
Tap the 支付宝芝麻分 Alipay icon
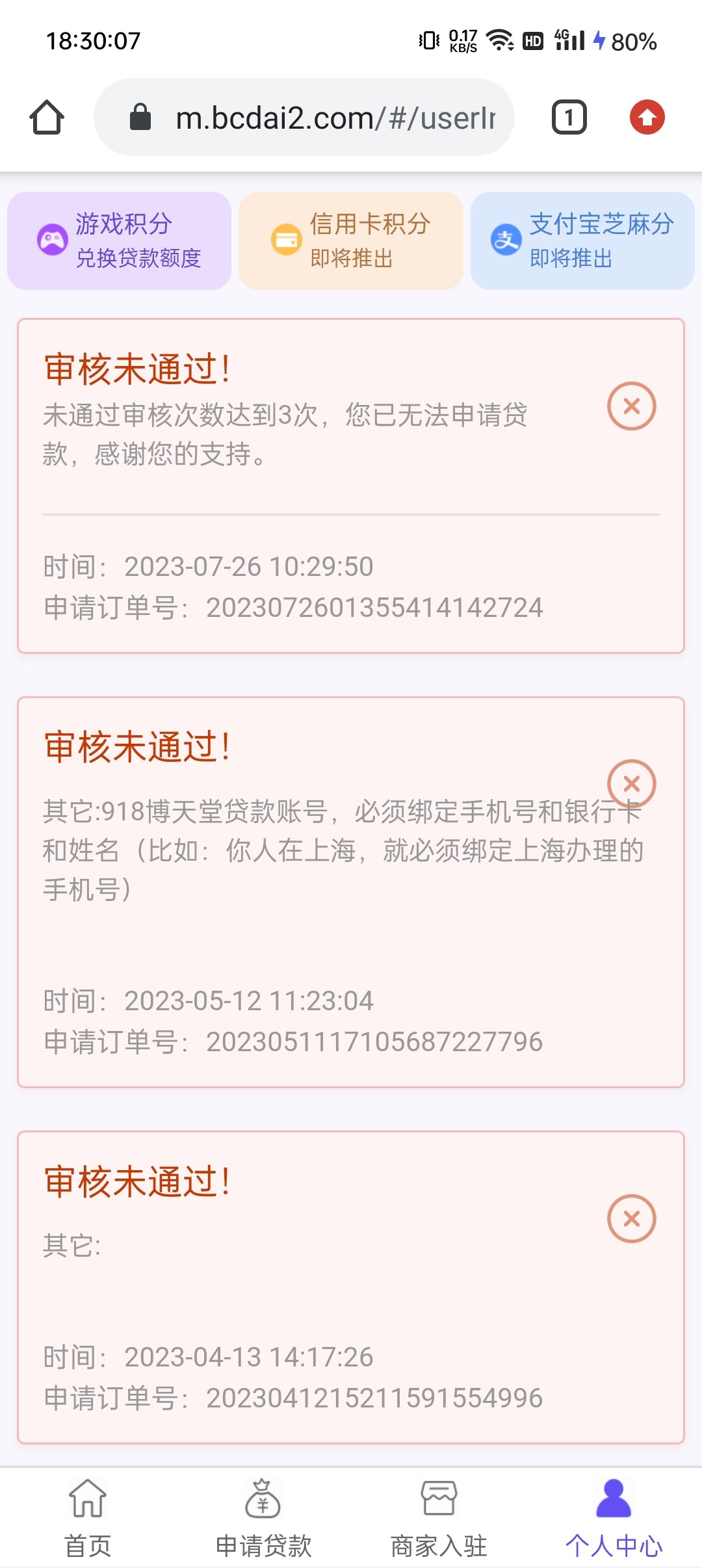click(508, 239)
